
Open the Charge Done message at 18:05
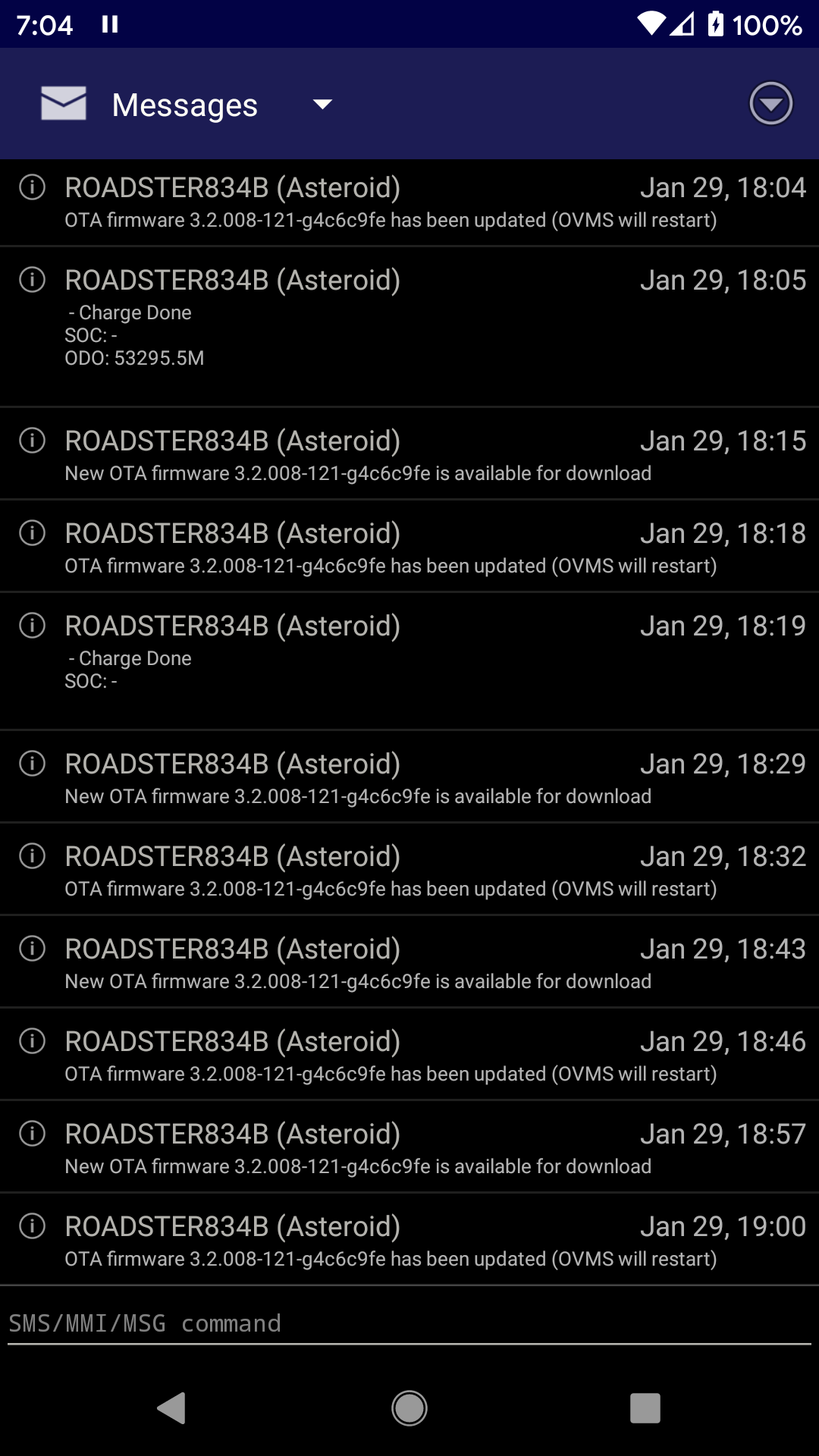click(x=409, y=326)
